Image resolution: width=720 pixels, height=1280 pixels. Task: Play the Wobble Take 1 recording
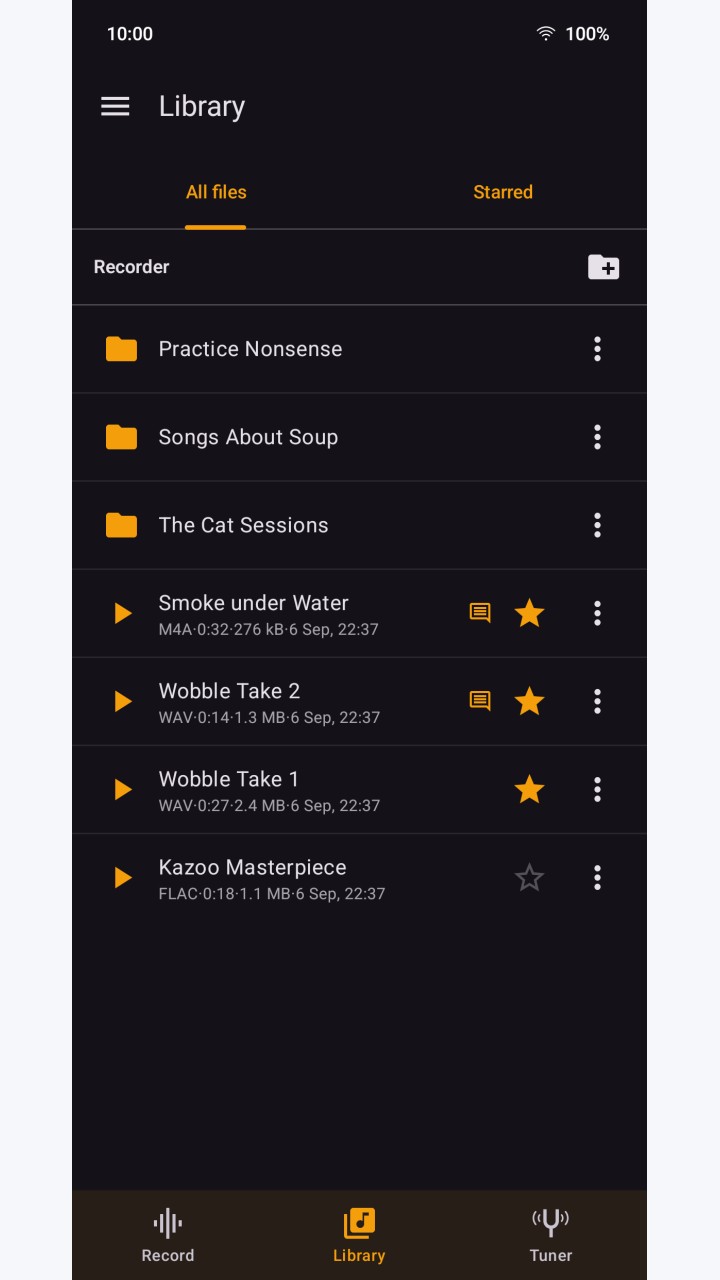point(123,789)
